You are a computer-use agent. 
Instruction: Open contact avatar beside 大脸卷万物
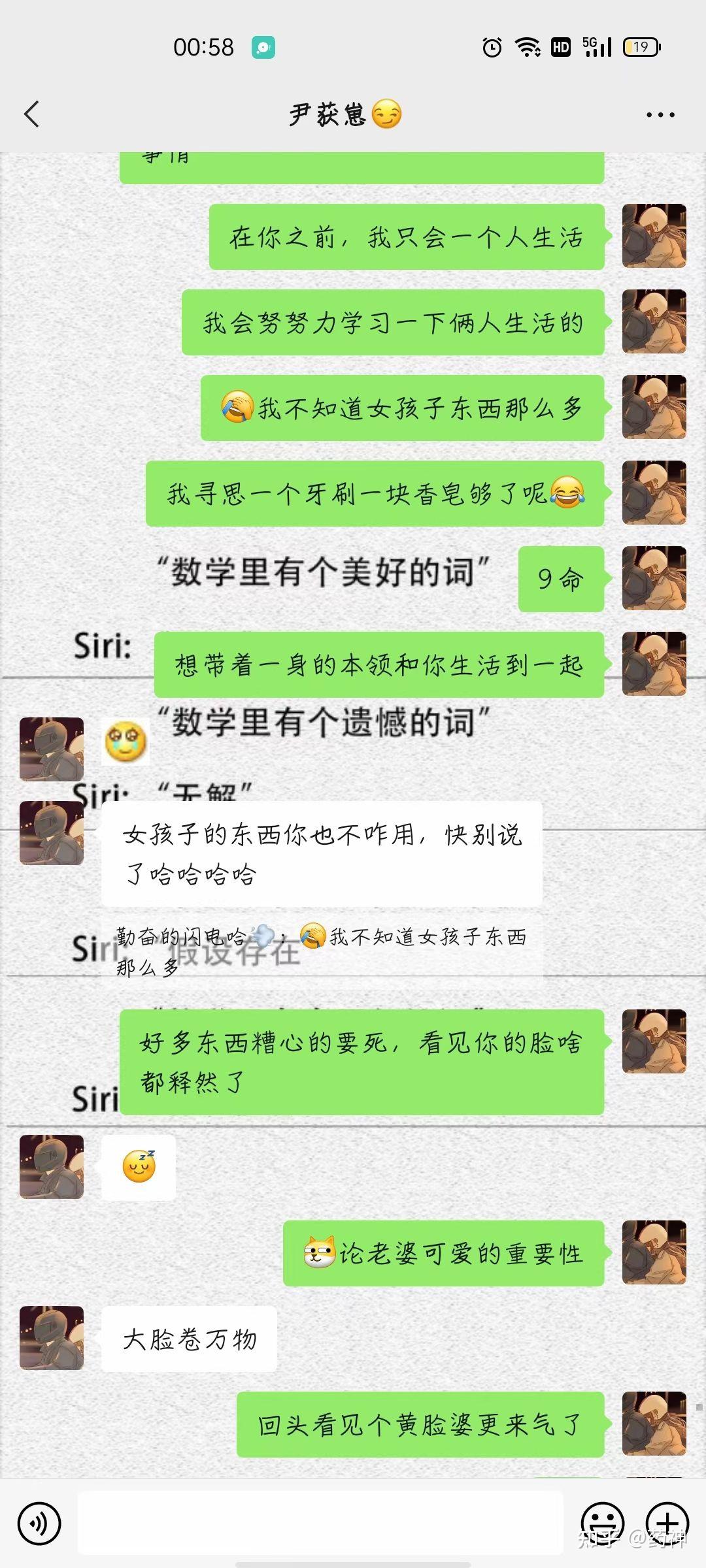(52, 1338)
